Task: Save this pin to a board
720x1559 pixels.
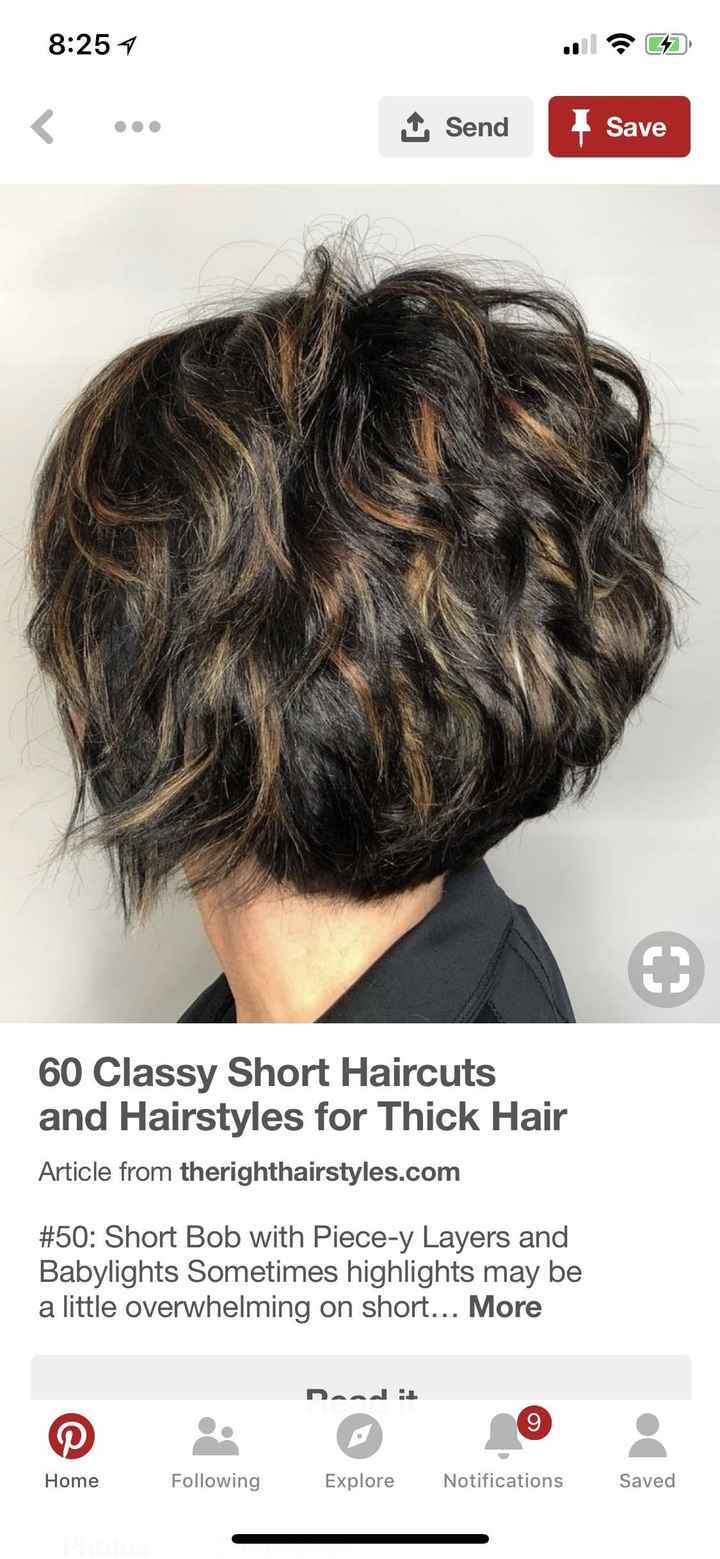Action: pyautogui.click(x=619, y=127)
